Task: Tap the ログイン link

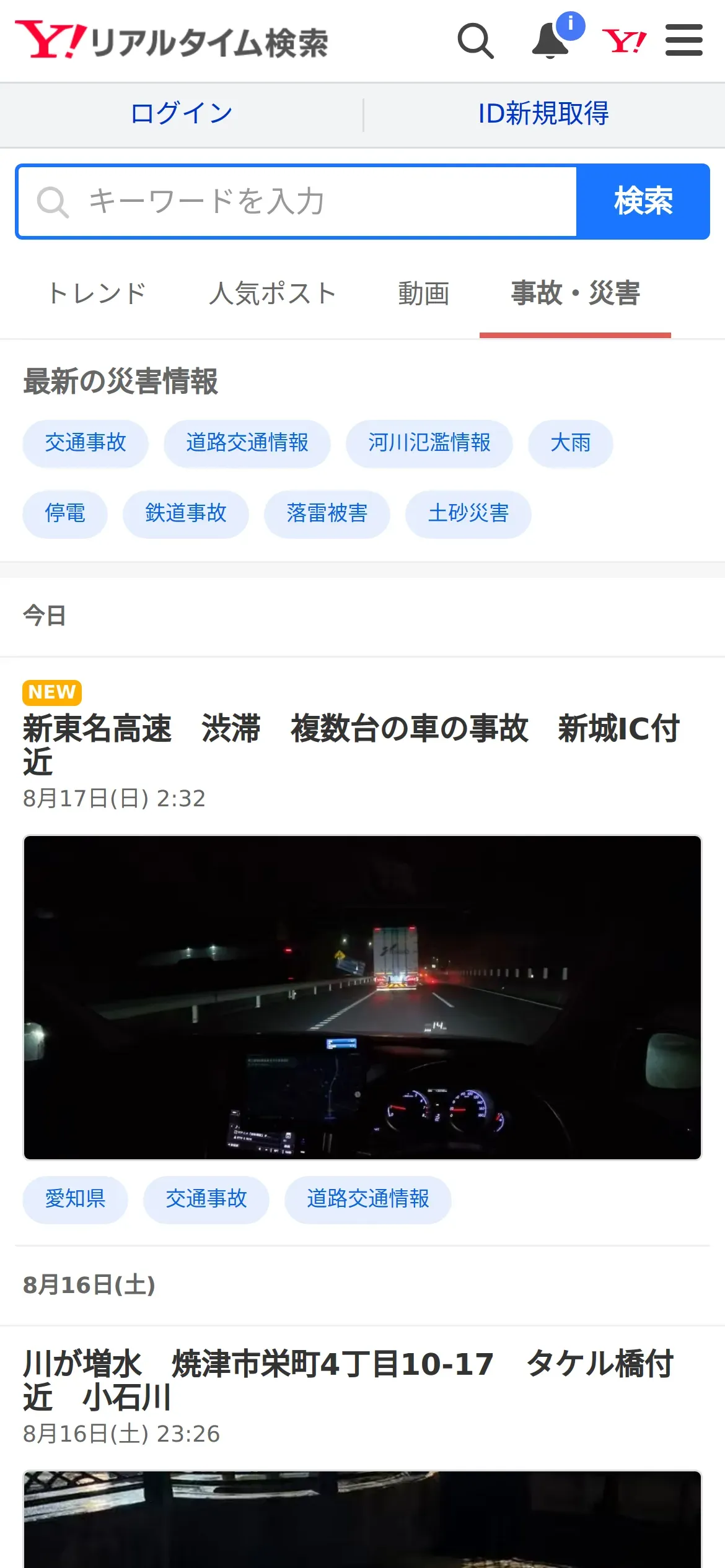Action: [182, 113]
